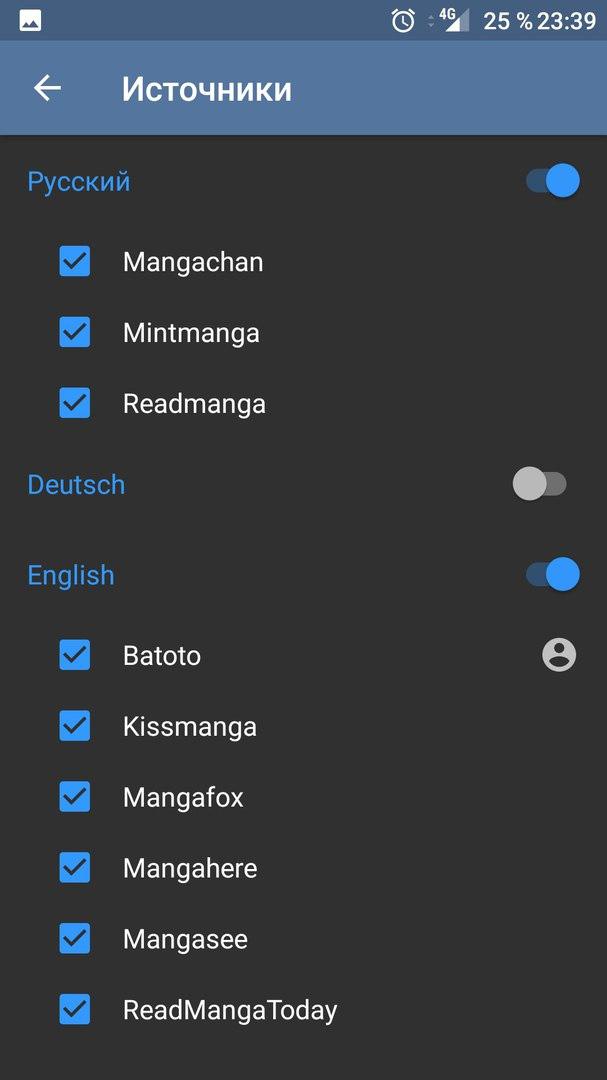Viewport: 607px width, 1080px height.
Task: Deselect the Readmanga source
Action: click(74, 403)
